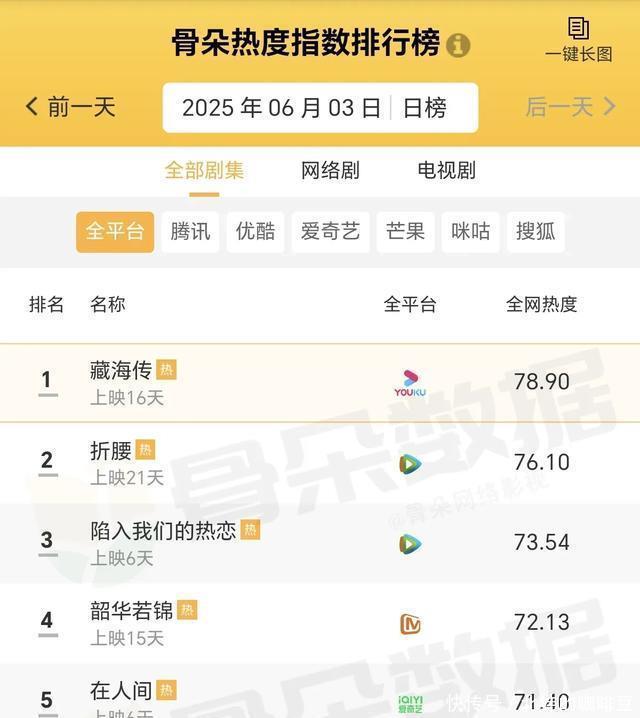The width and height of the screenshot is (640, 718).
Task: Open details for 陷入我们的热恋
Action: pyautogui.click(x=163, y=531)
